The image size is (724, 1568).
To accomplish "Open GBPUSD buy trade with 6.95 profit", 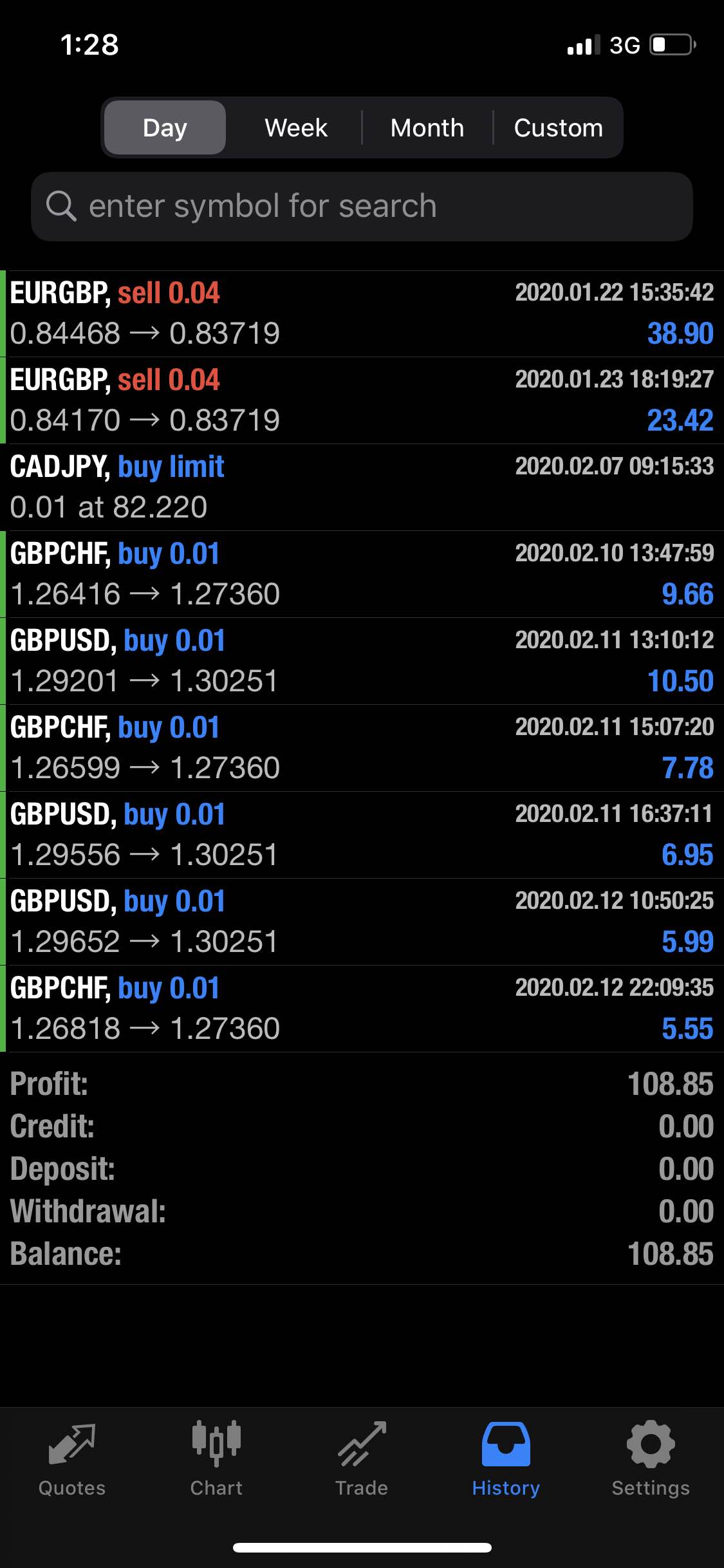I will point(362,835).
